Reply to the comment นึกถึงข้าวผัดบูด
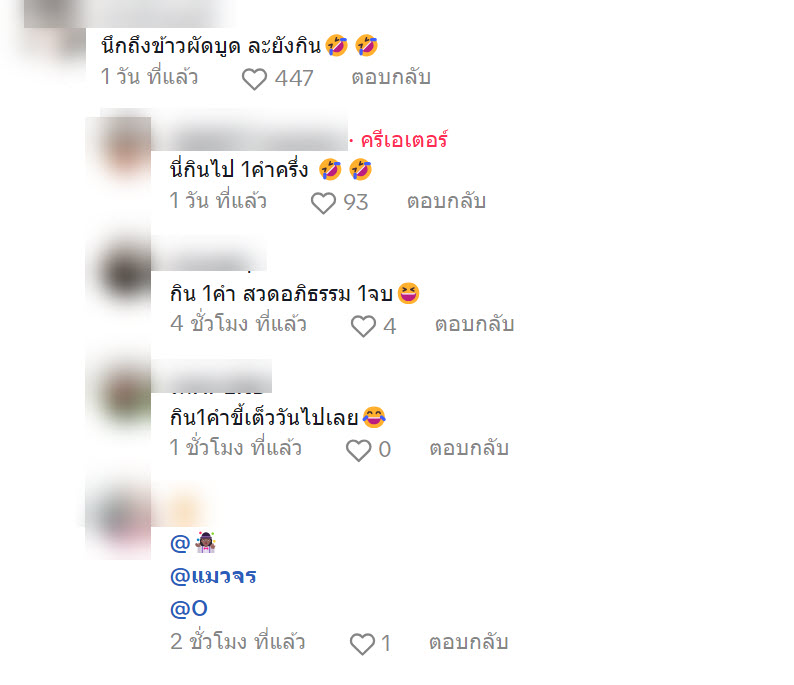Screen dimensions: 794x685 (x=391, y=78)
